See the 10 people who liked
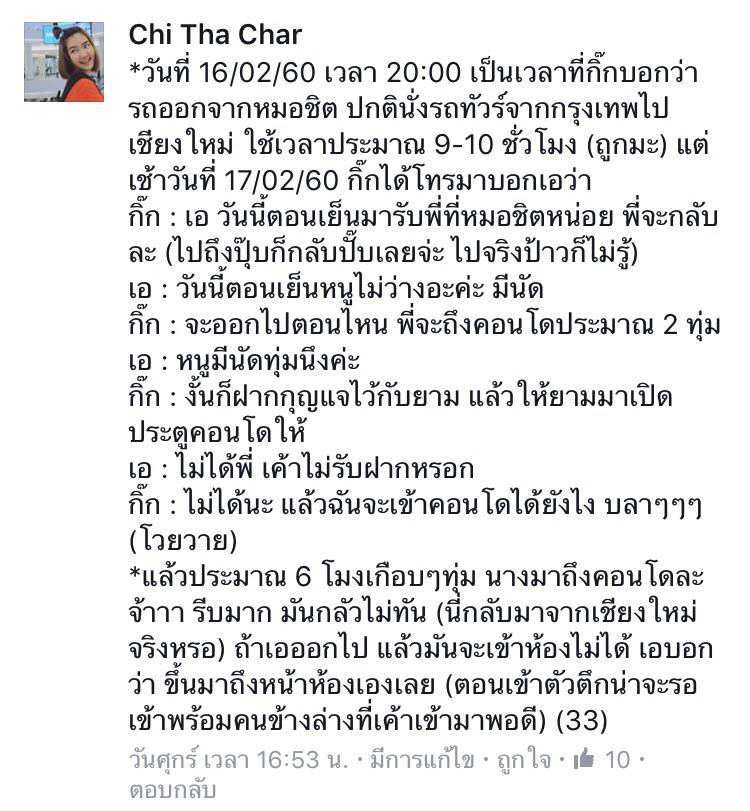750x811 pixels. coord(604,760)
